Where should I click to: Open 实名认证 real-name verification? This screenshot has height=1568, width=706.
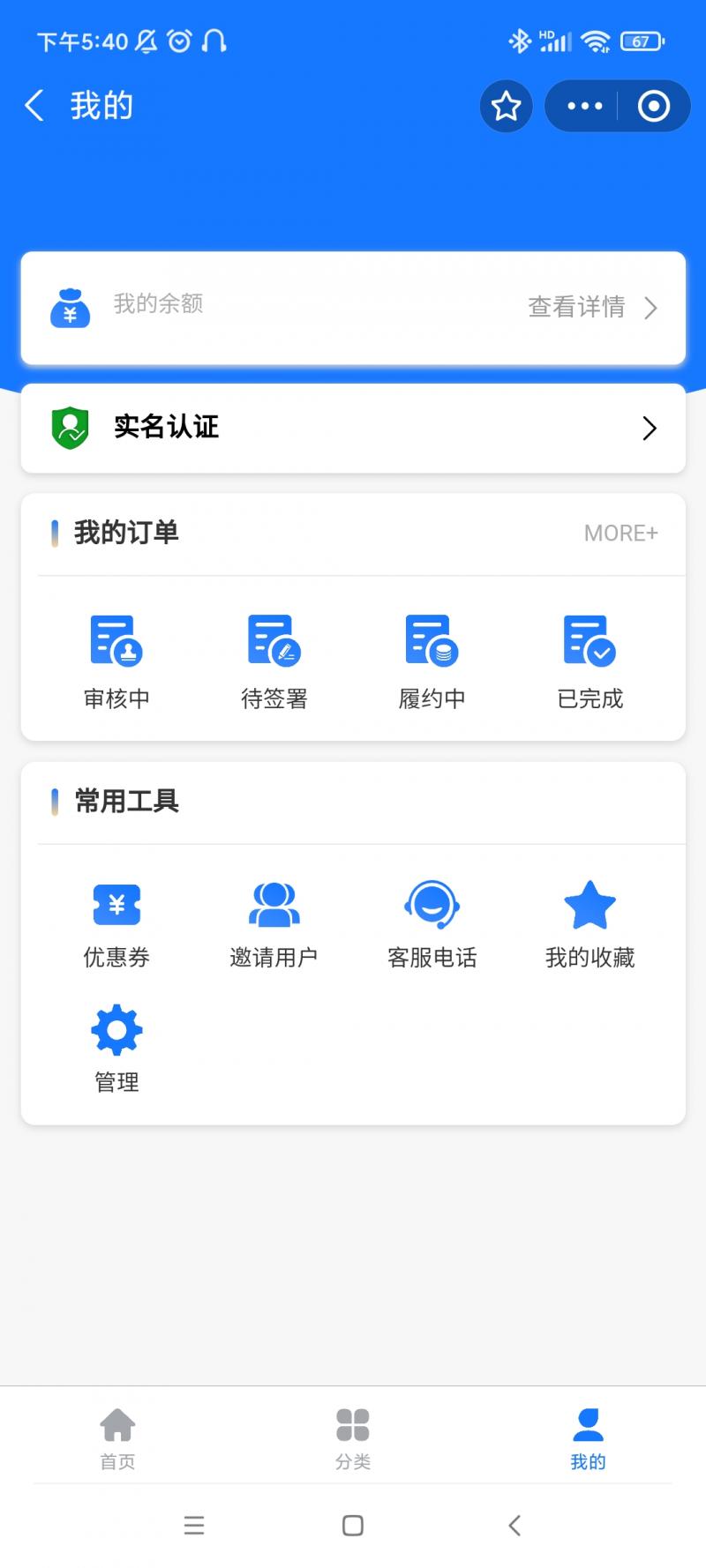(x=353, y=428)
